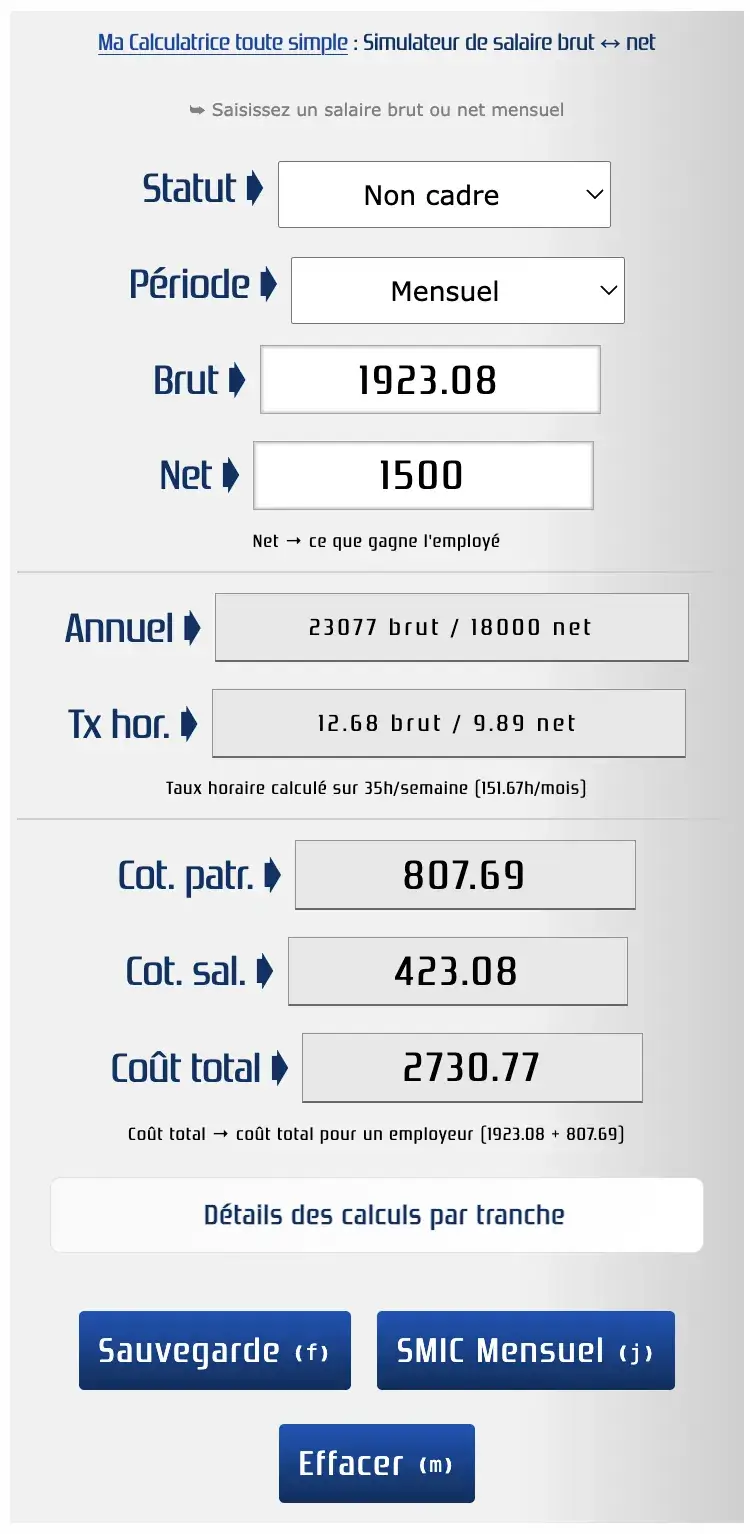Select the Net input field showing 1500
The width and height of the screenshot is (750, 1534).
click(423, 475)
